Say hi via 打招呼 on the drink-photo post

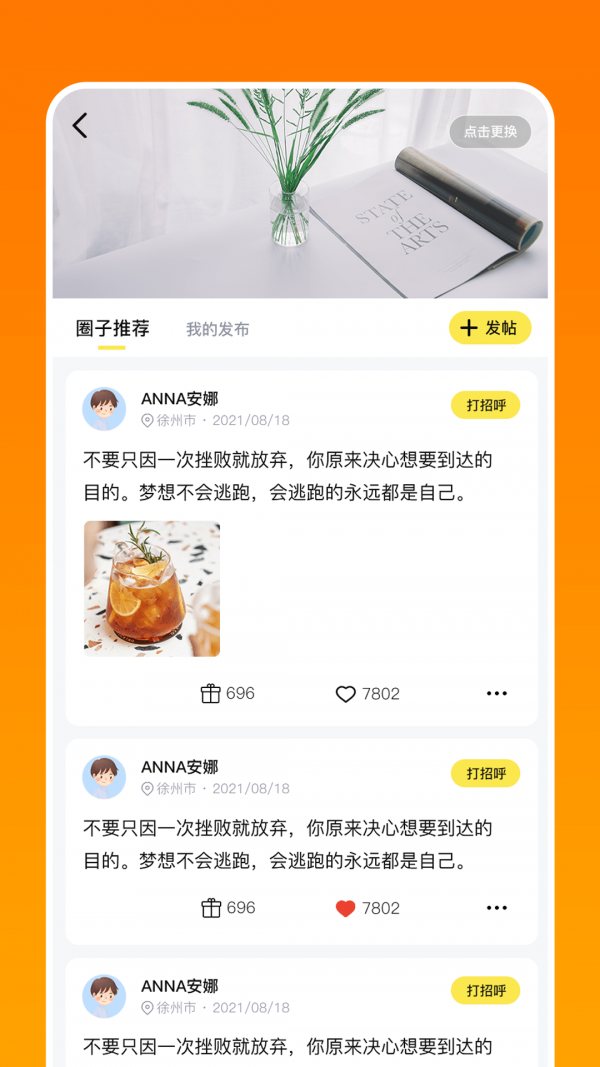pyautogui.click(x=485, y=405)
